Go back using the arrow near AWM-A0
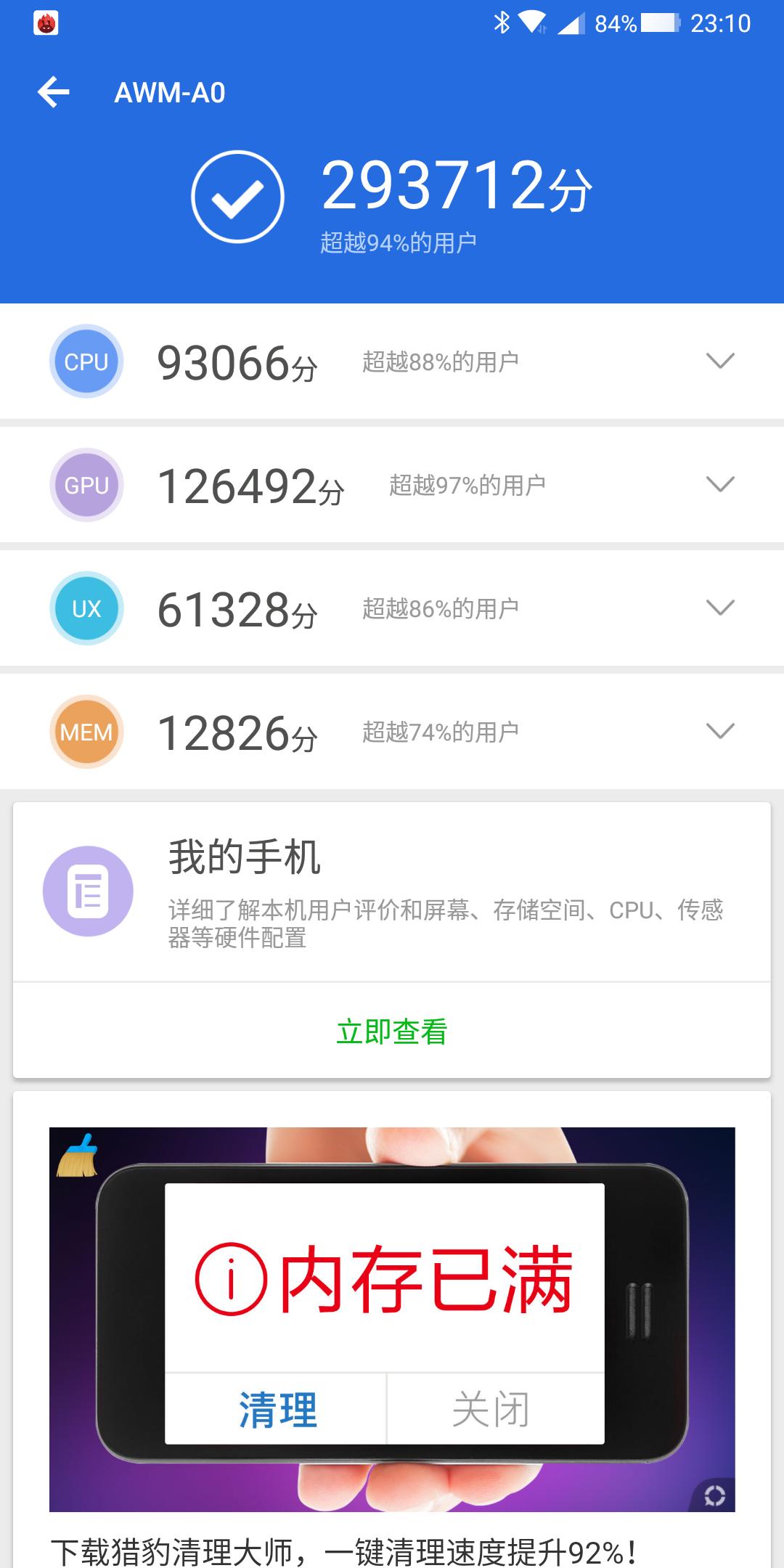This screenshot has width=784, height=1568. [54, 93]
